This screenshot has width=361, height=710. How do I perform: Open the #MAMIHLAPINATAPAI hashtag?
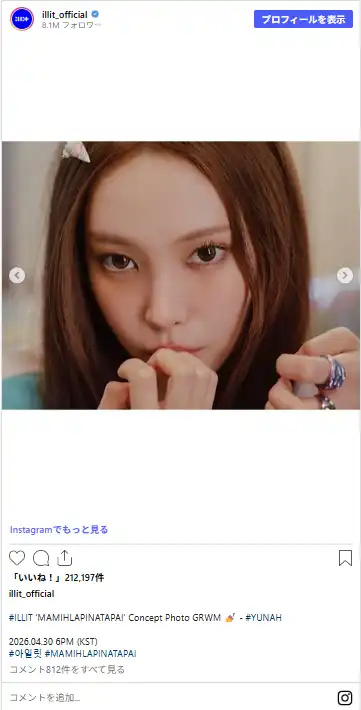[91, 653]
